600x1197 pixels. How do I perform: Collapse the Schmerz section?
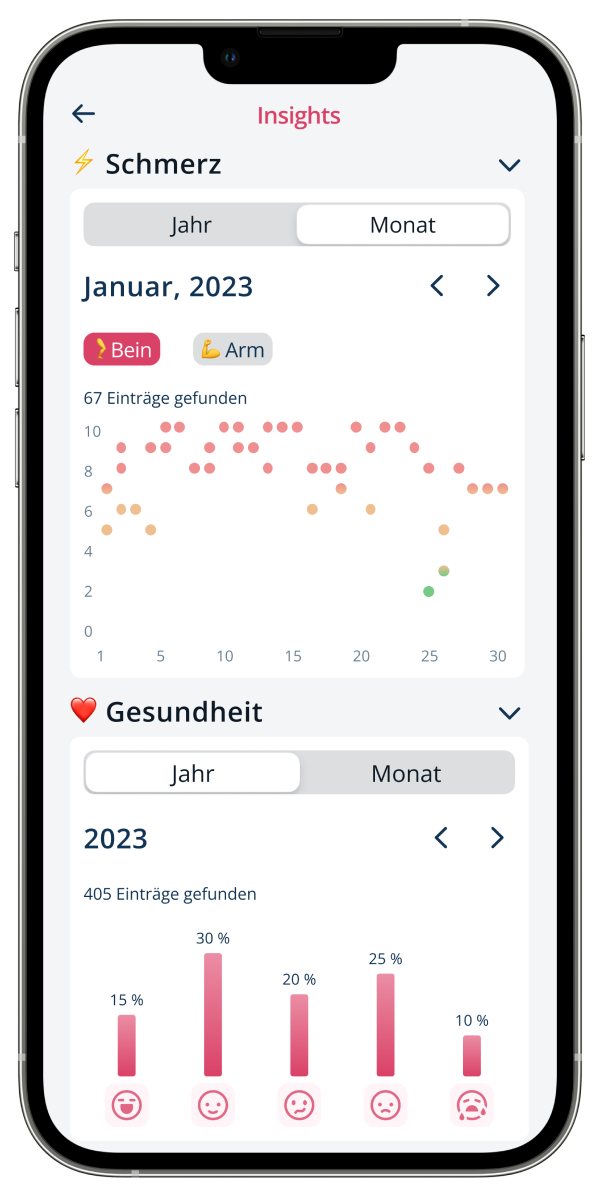[x=509, y=165]
